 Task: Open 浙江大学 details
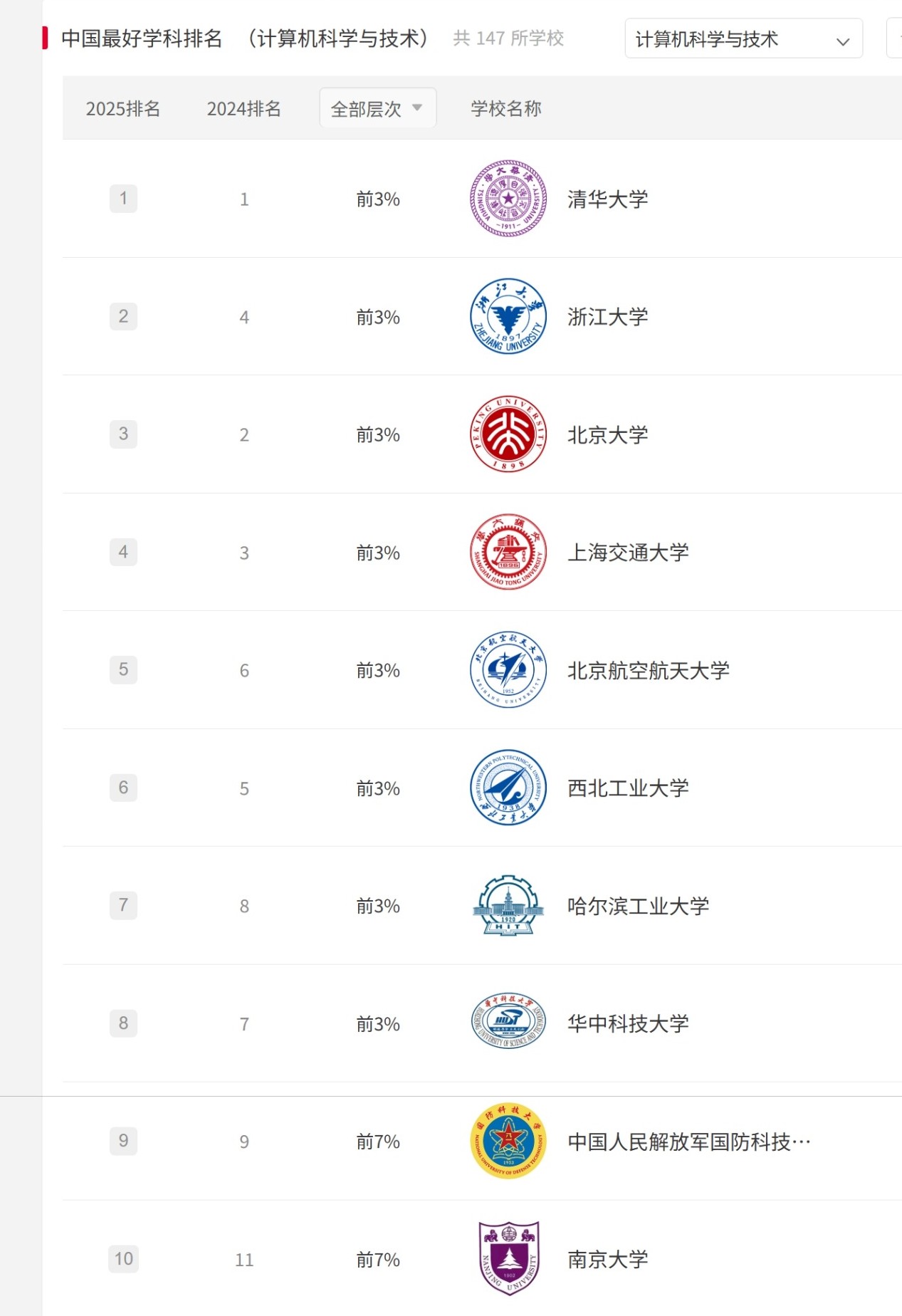click(x=607, y=317)
